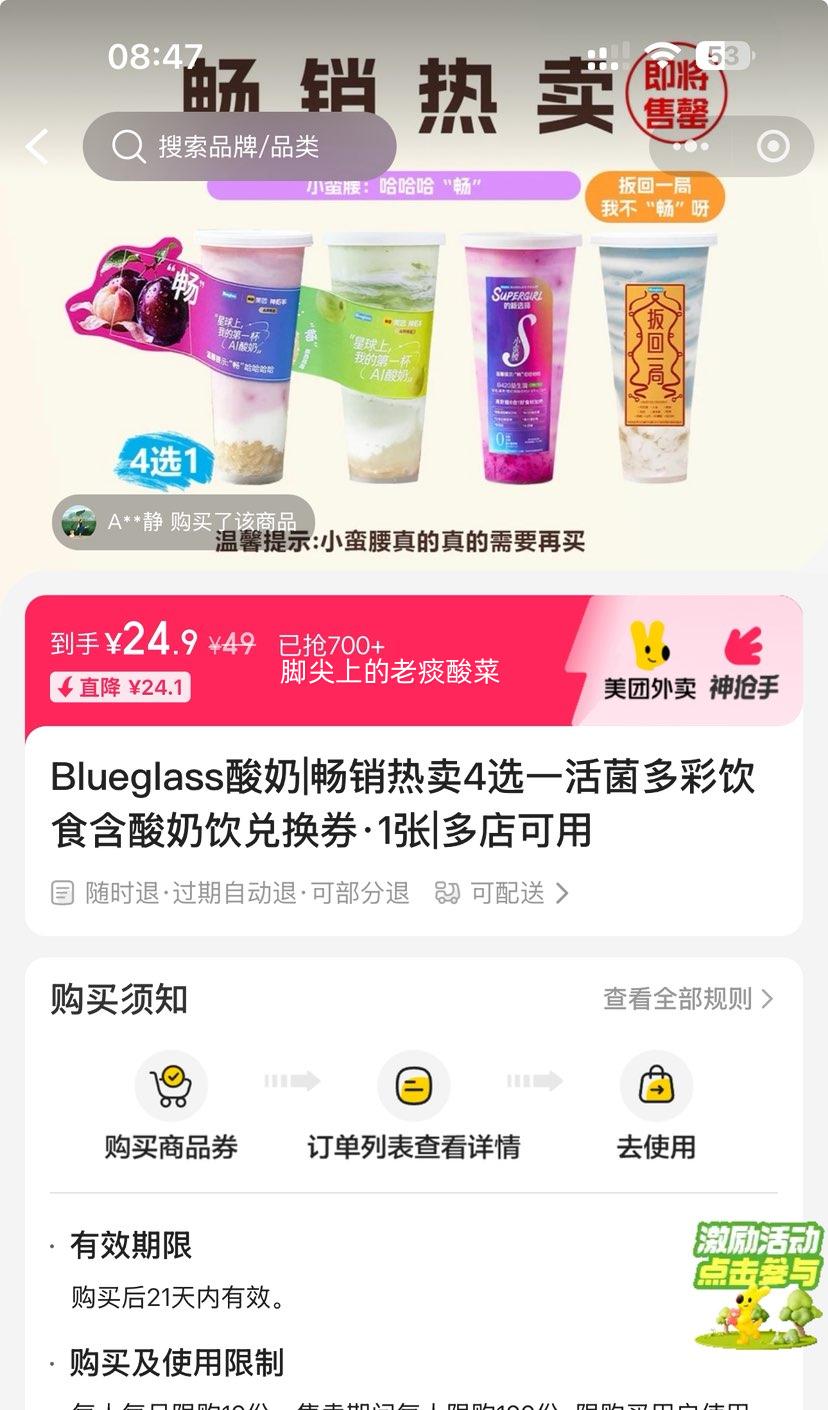Close the mini program with the circle button
The height and width of the screenshot is (1410, 828).
point(773,147)
